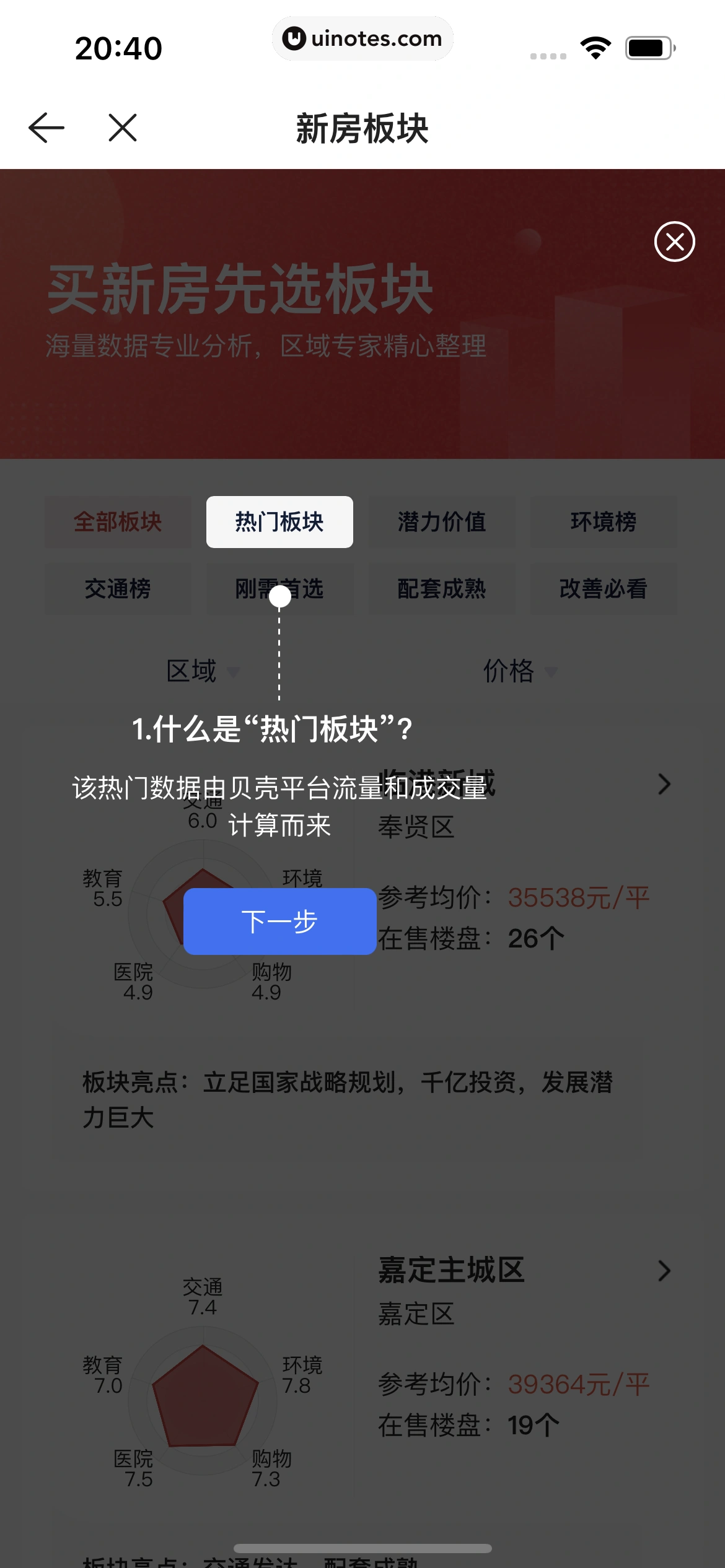Switch to 改善必看 tab
Viewport: 725px width, 1568px height.
tap(603, 588)
